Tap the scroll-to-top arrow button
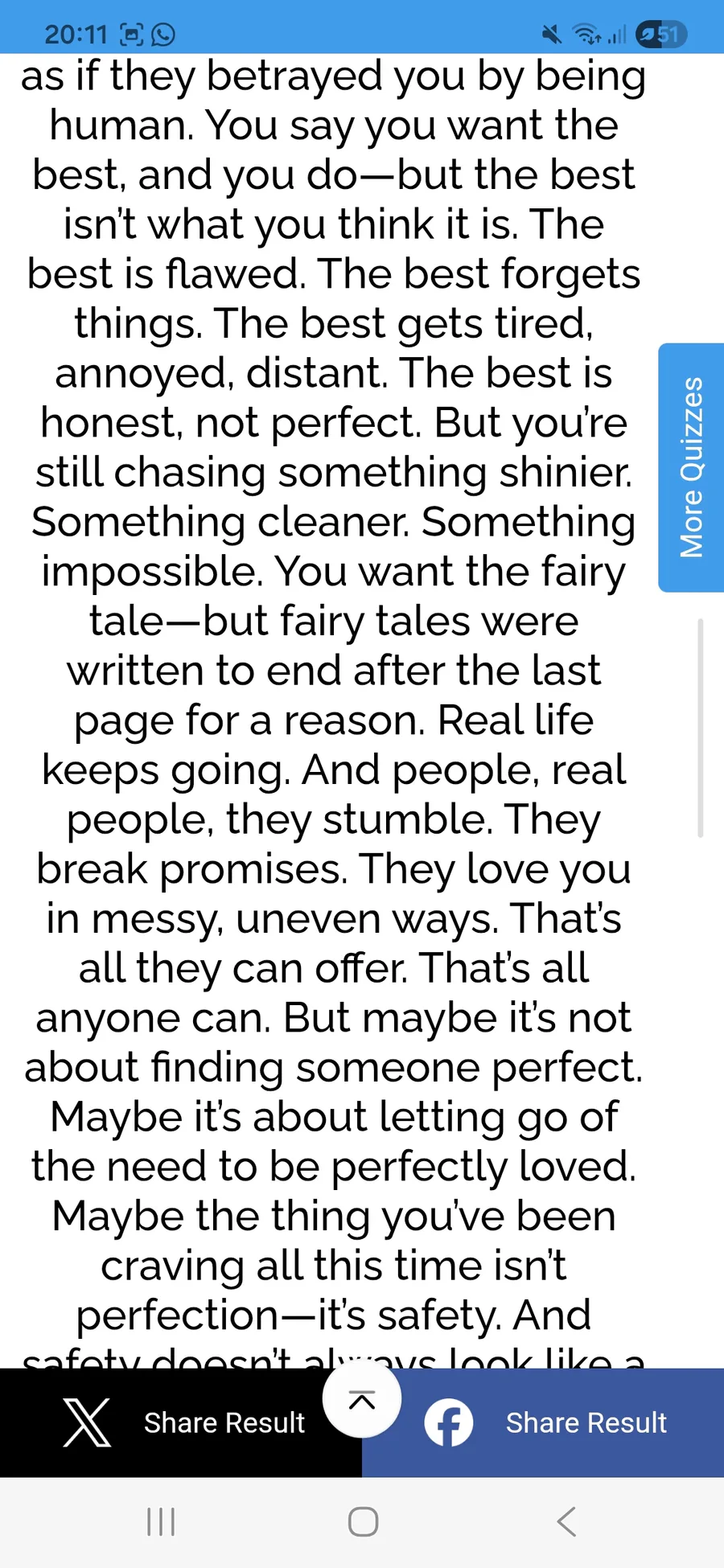Image resolution: width=724 pixels, height=1568 pixels. click(x=362, y=1400)
